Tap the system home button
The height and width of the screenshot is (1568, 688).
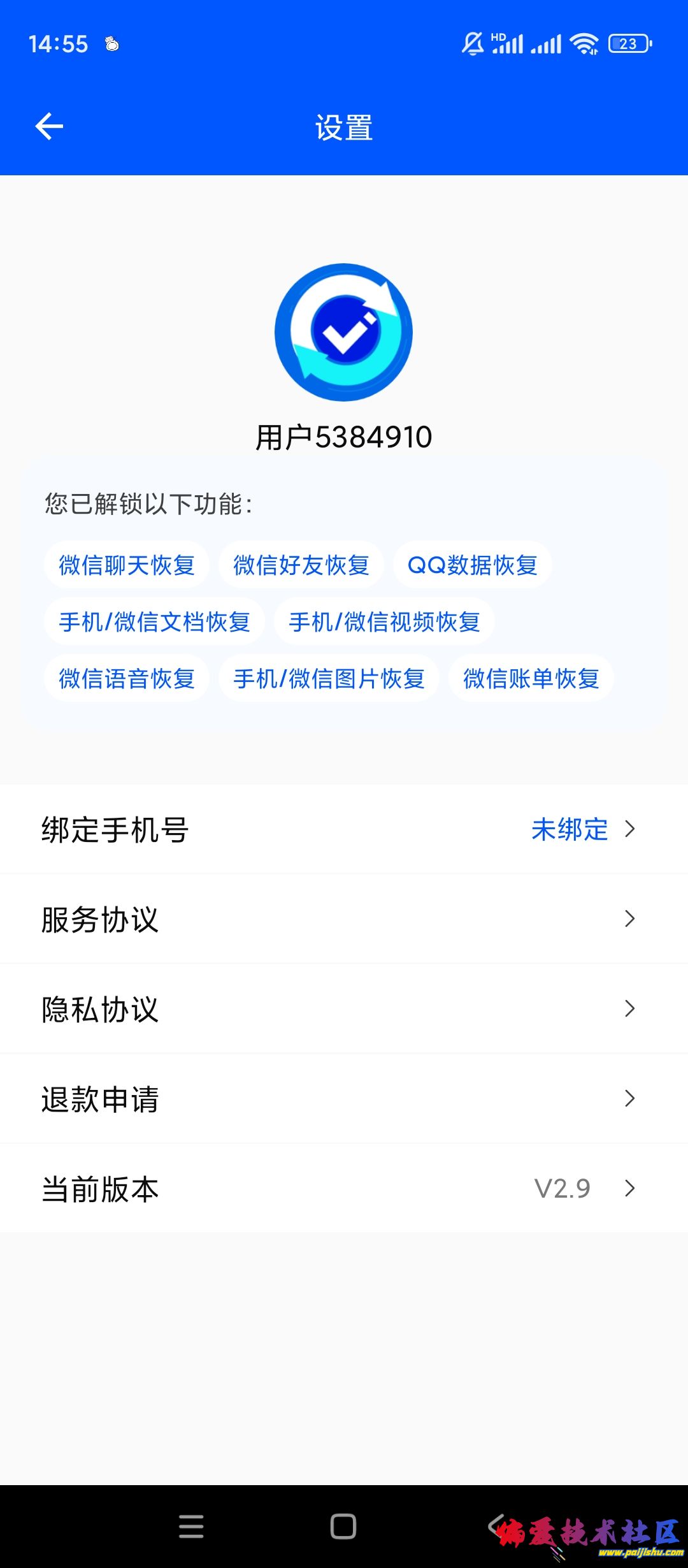click(343, 1527)
